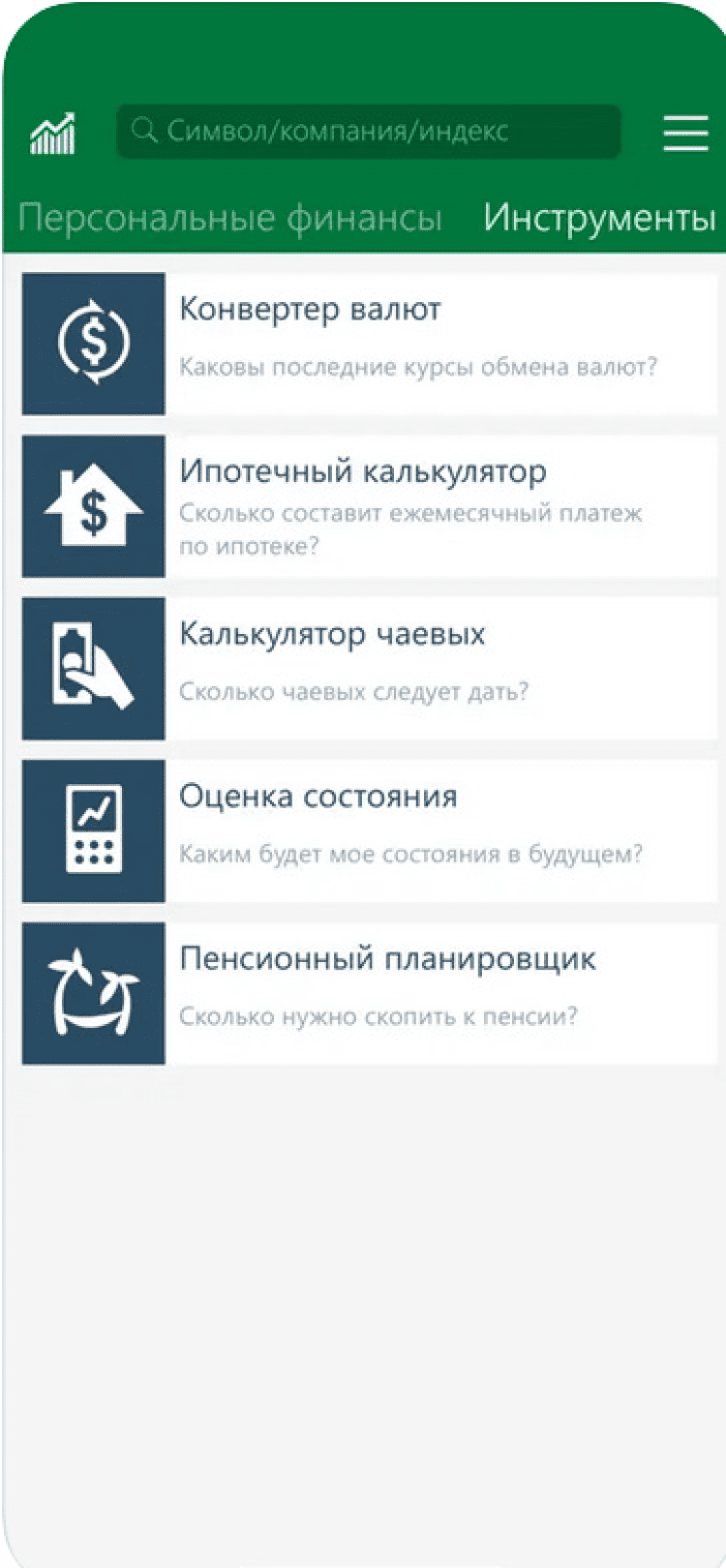Focus the Символ/компания/индекс search field
The height and width of the screenshot is (1568, 726).
[x=368, y=132]
